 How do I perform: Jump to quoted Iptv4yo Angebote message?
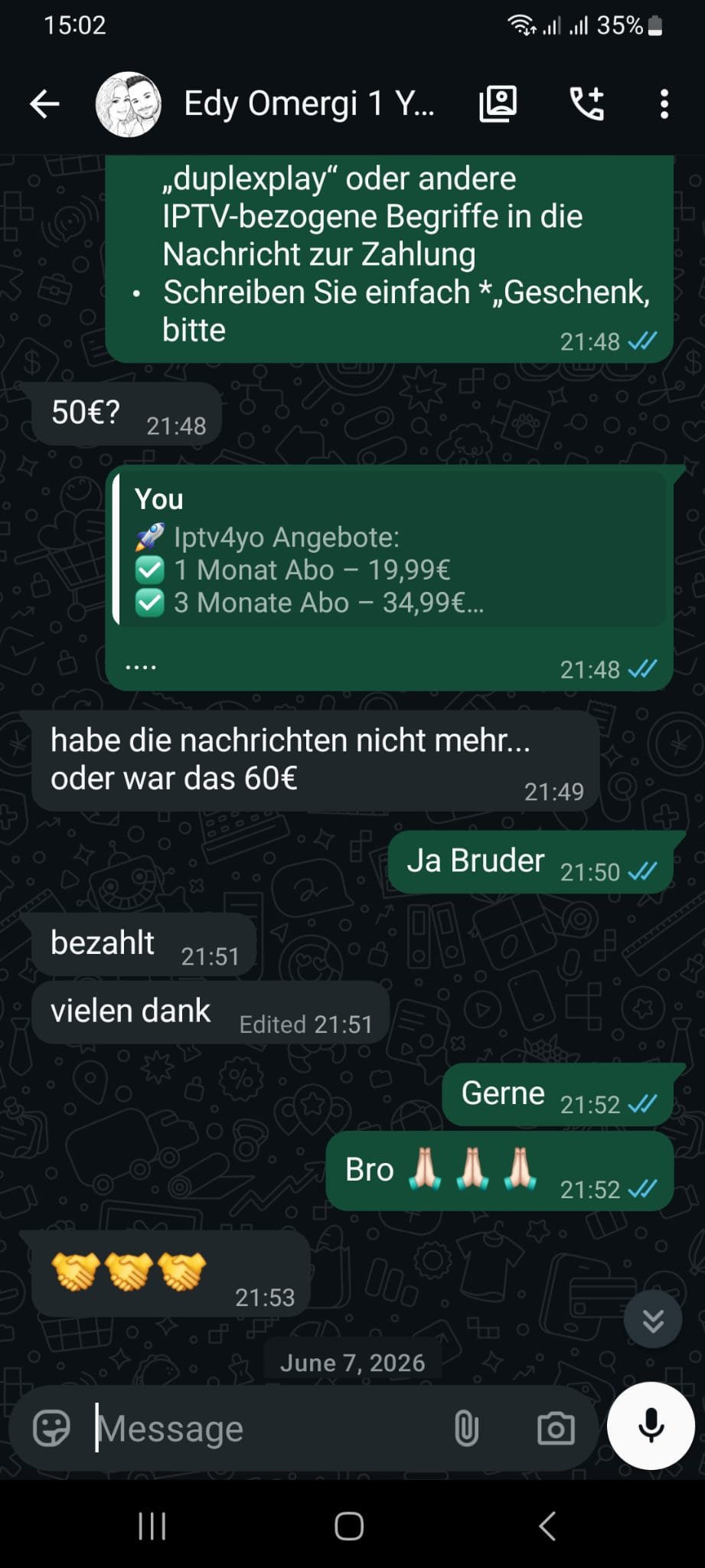coord(390,550)
